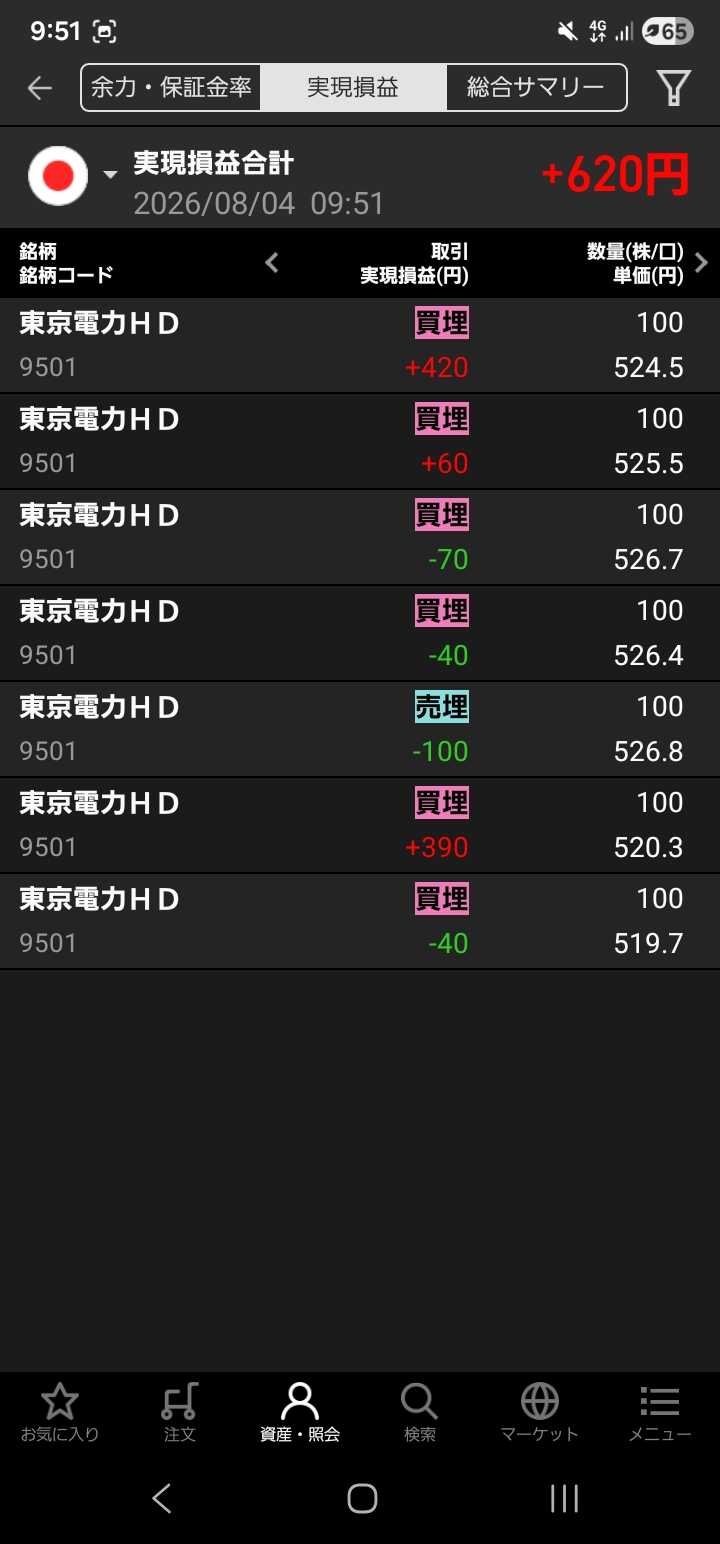
Task: Open the filter funnel icon
Action: pos(674,88)
